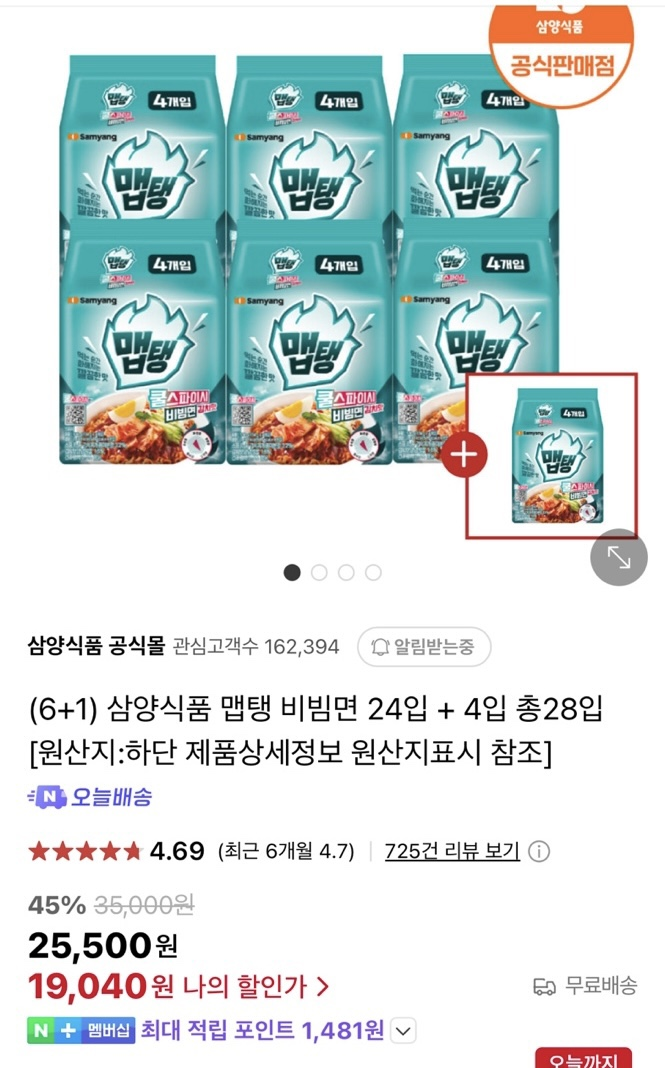Expand 최대 적립 포인트 details
Screen dimensions: 665x1068
pos(403,1031)
